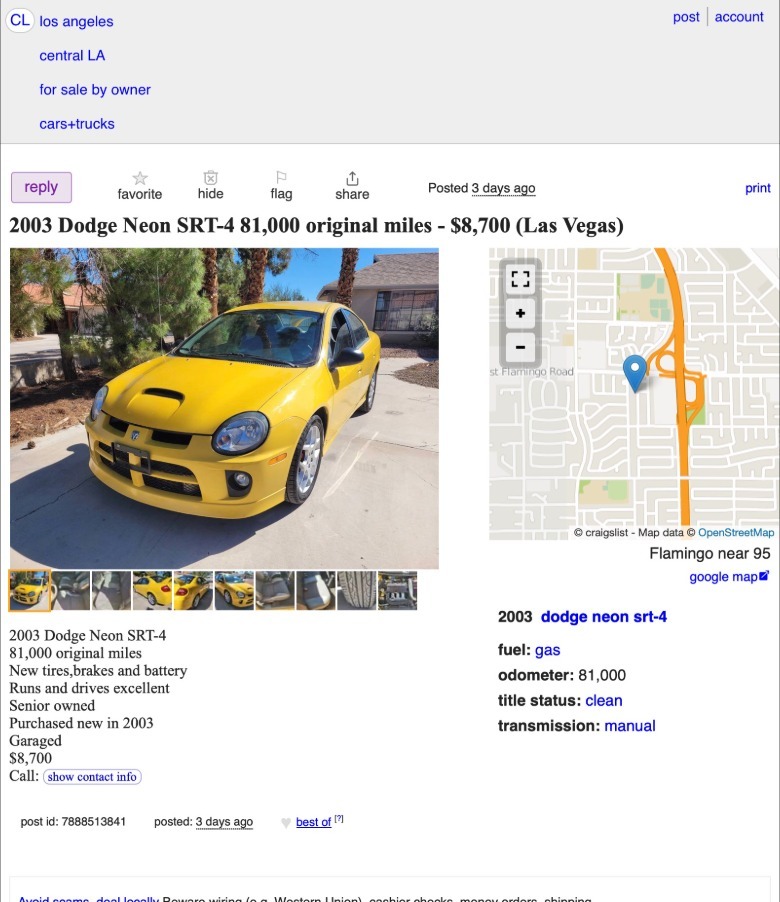The image size is (780, 902).
Task: Show contact info for the seller
Action: click(92, 777)
